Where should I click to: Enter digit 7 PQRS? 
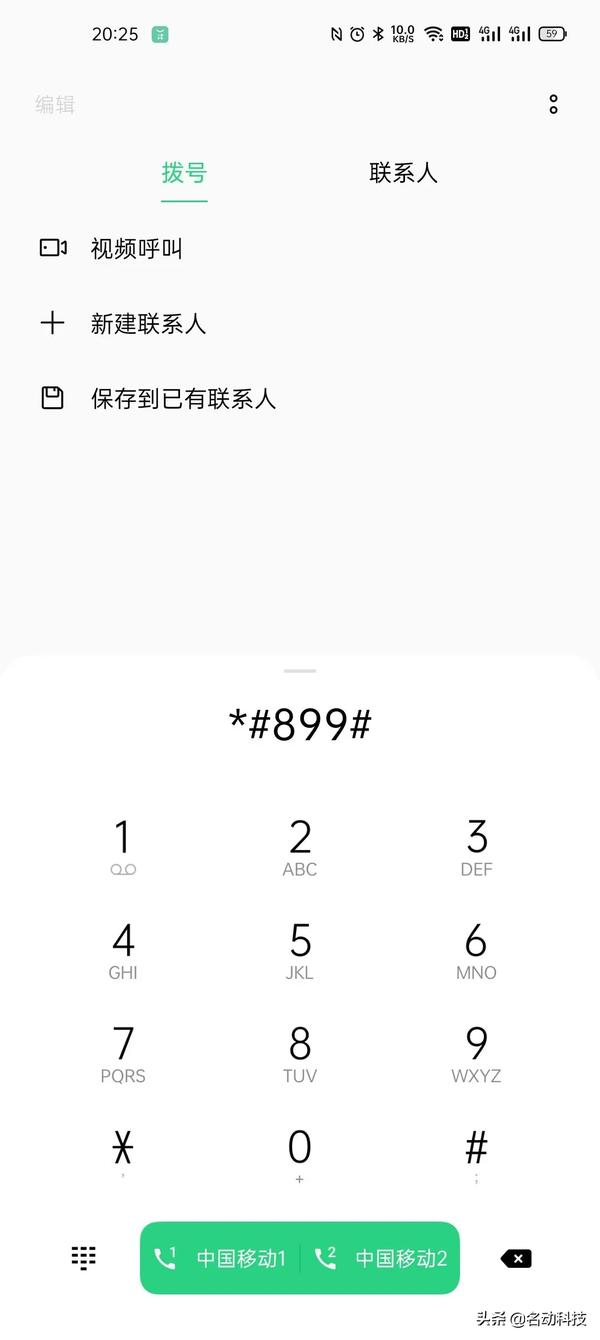point(123,1053)
